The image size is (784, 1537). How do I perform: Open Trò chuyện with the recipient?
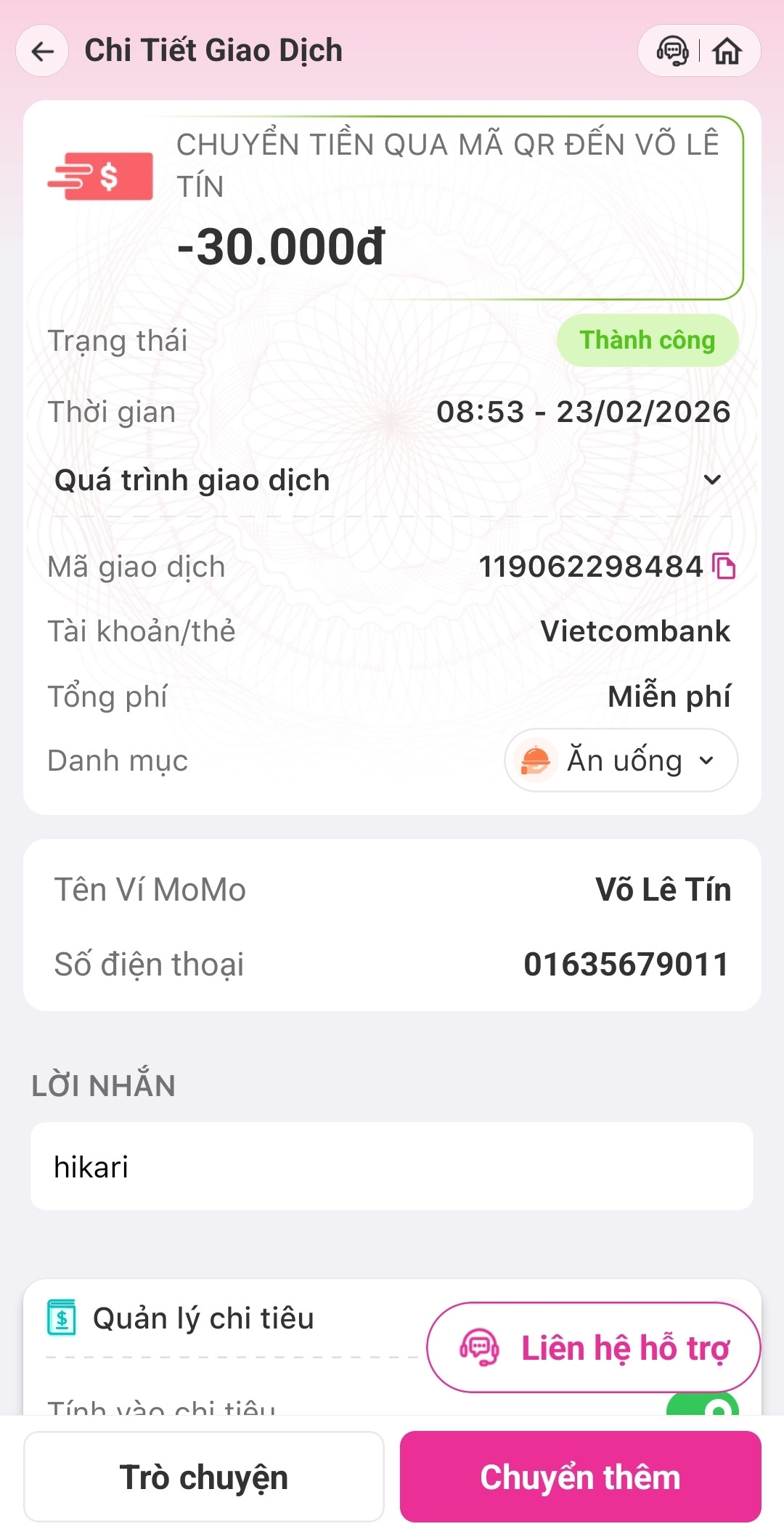(204, 1477)
